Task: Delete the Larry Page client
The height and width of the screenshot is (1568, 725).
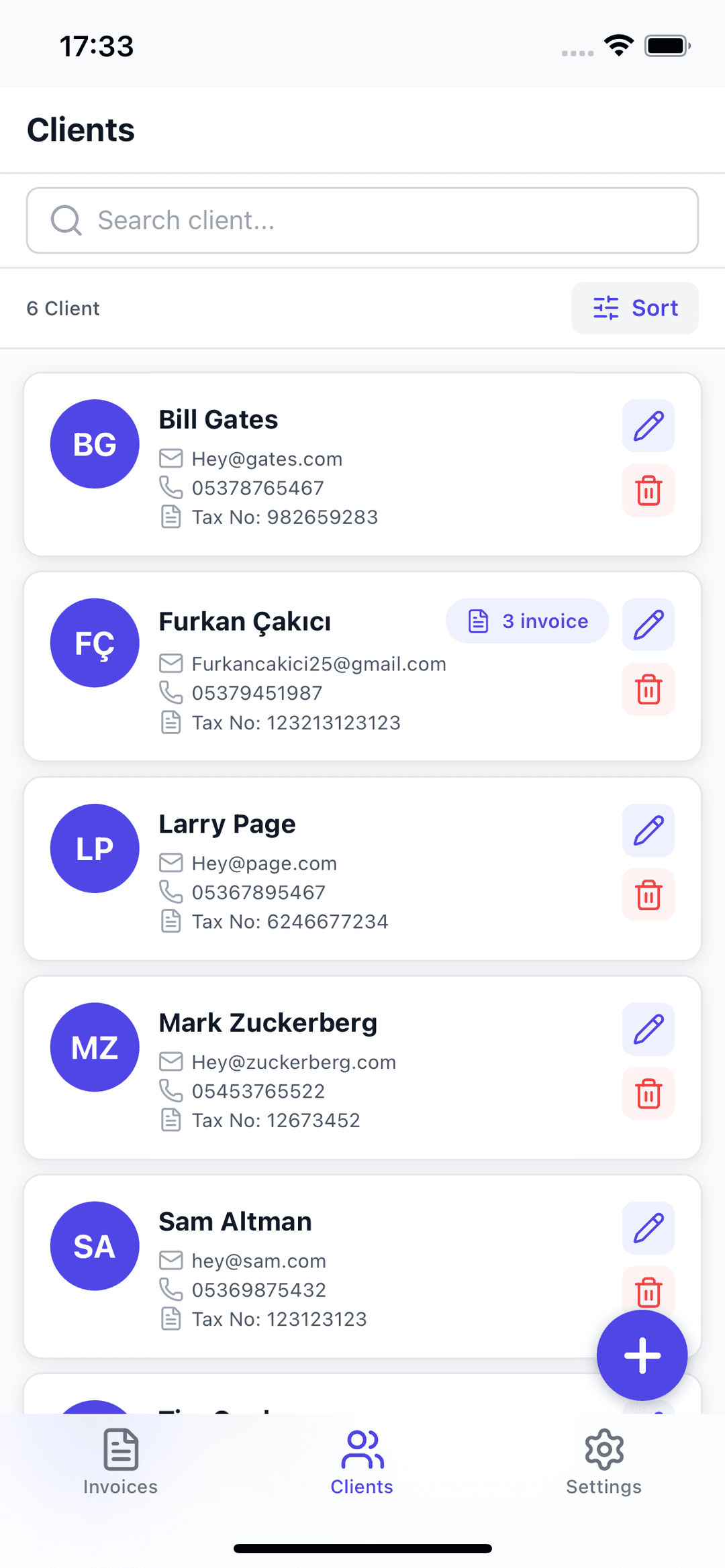Action: click(x=647, y=895)
